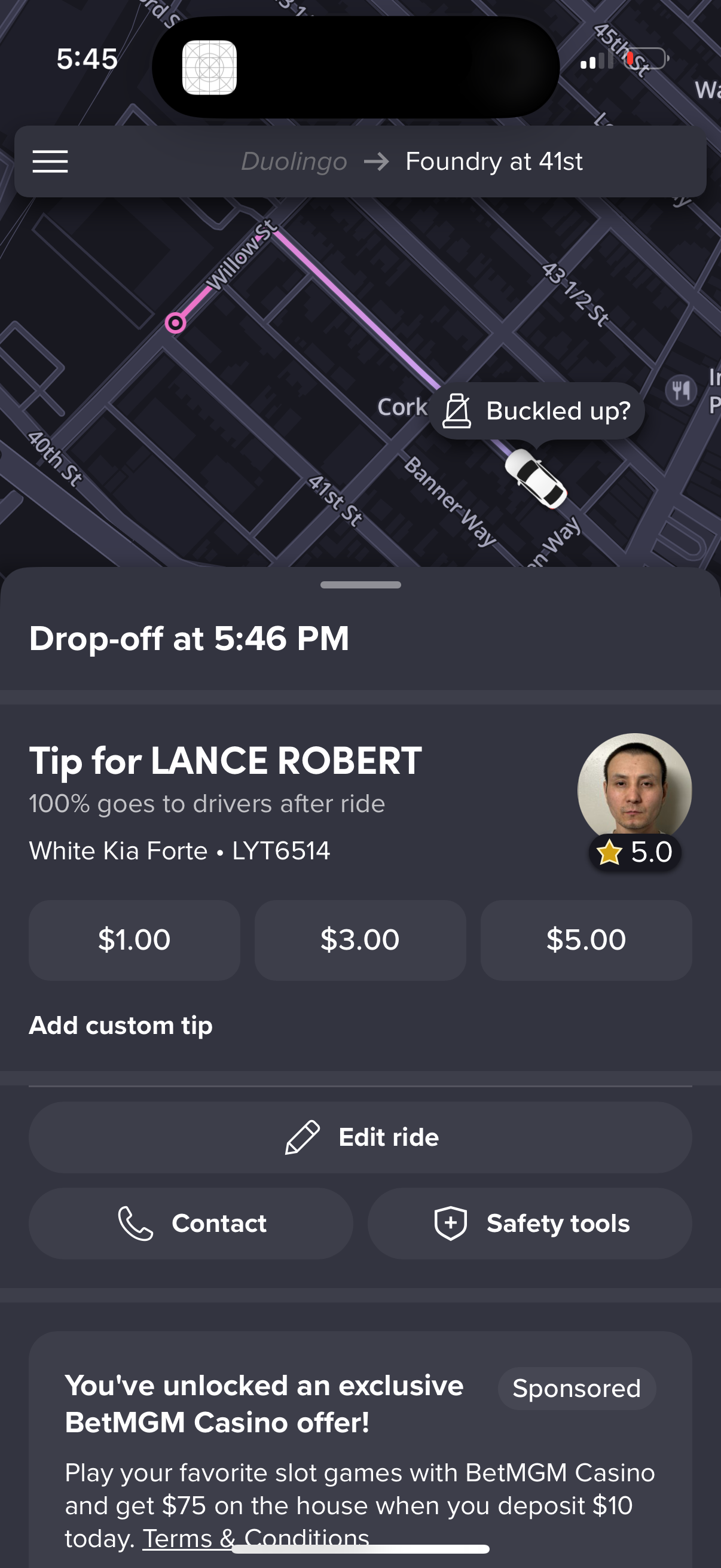Select the $5.00 tip option
This screenshot has width=721, height=1568.
[586, 939]
